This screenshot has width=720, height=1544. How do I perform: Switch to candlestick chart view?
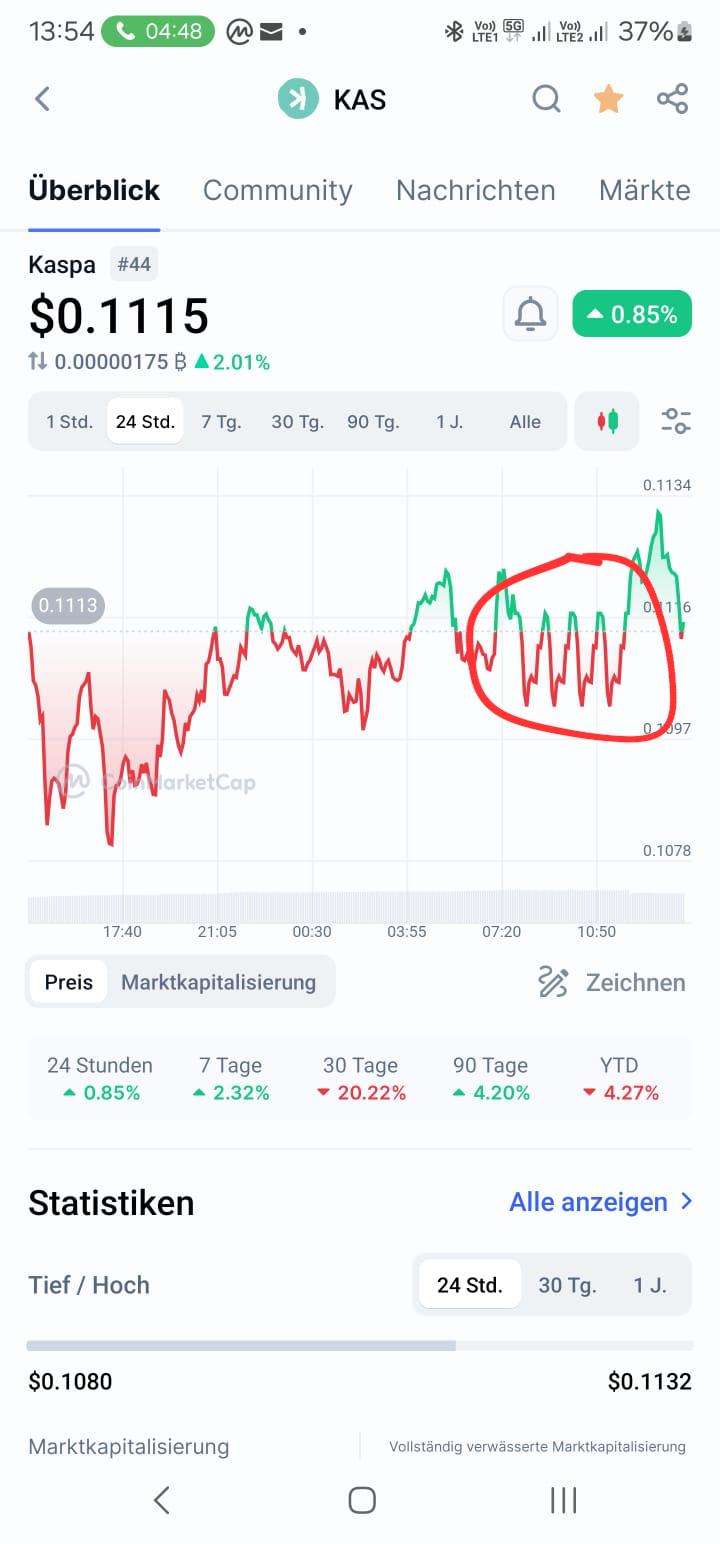[607, 422]
